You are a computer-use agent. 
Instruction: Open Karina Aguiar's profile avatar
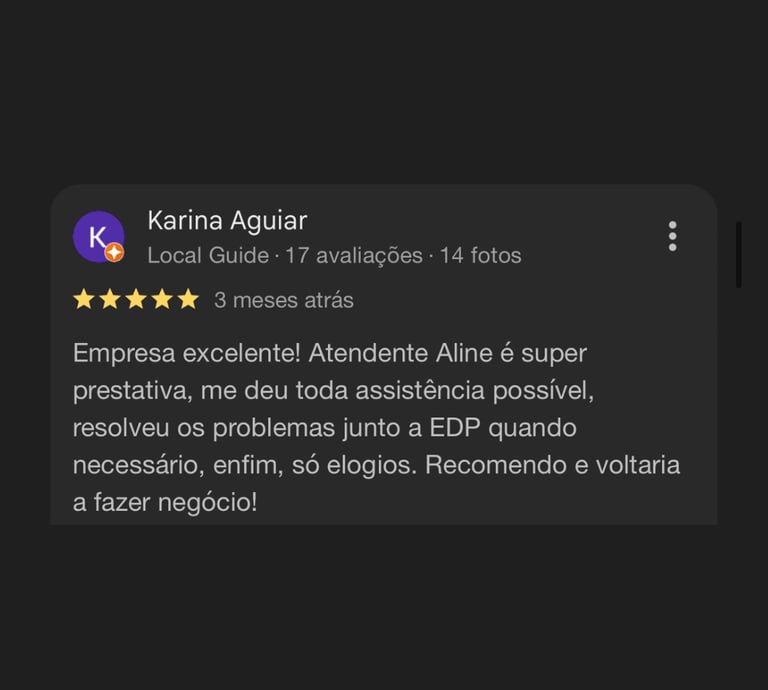pyautogui.click(x=98, y=237)
